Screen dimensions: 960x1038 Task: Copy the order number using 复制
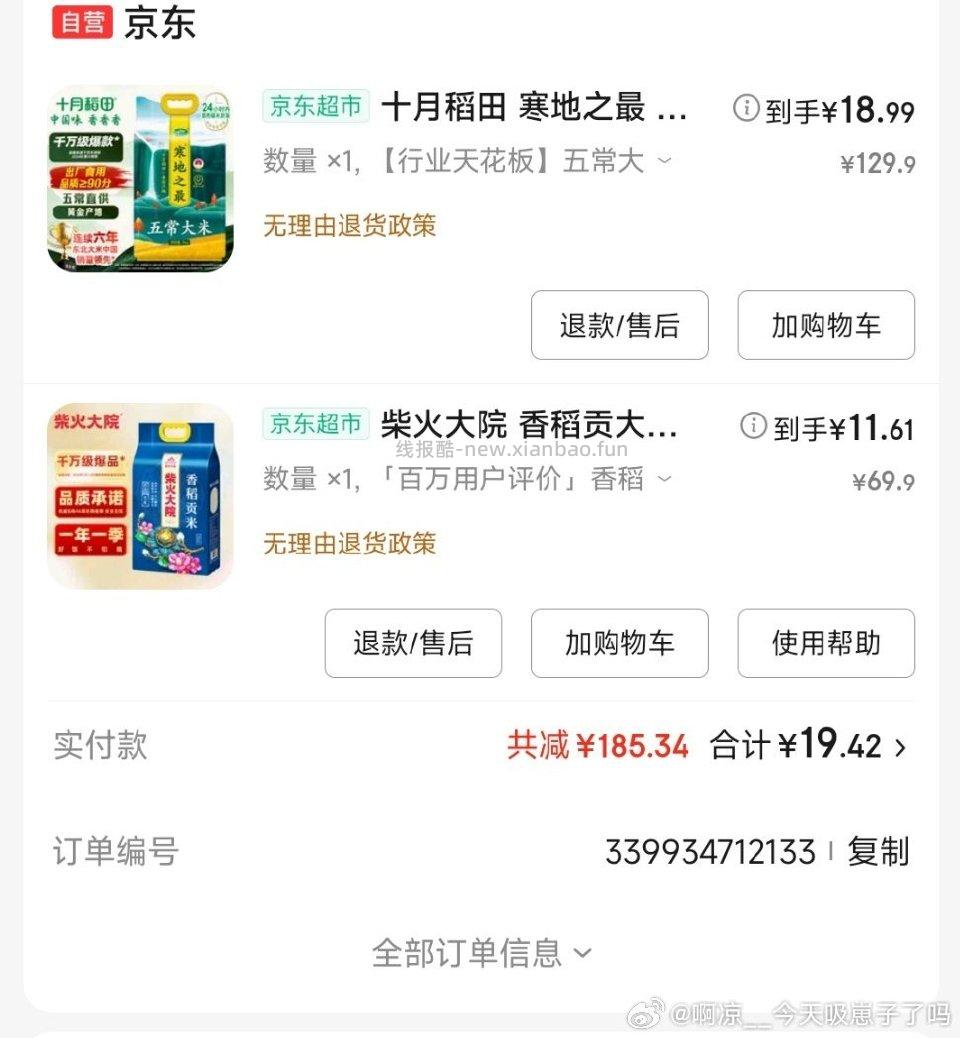(876, 852)
